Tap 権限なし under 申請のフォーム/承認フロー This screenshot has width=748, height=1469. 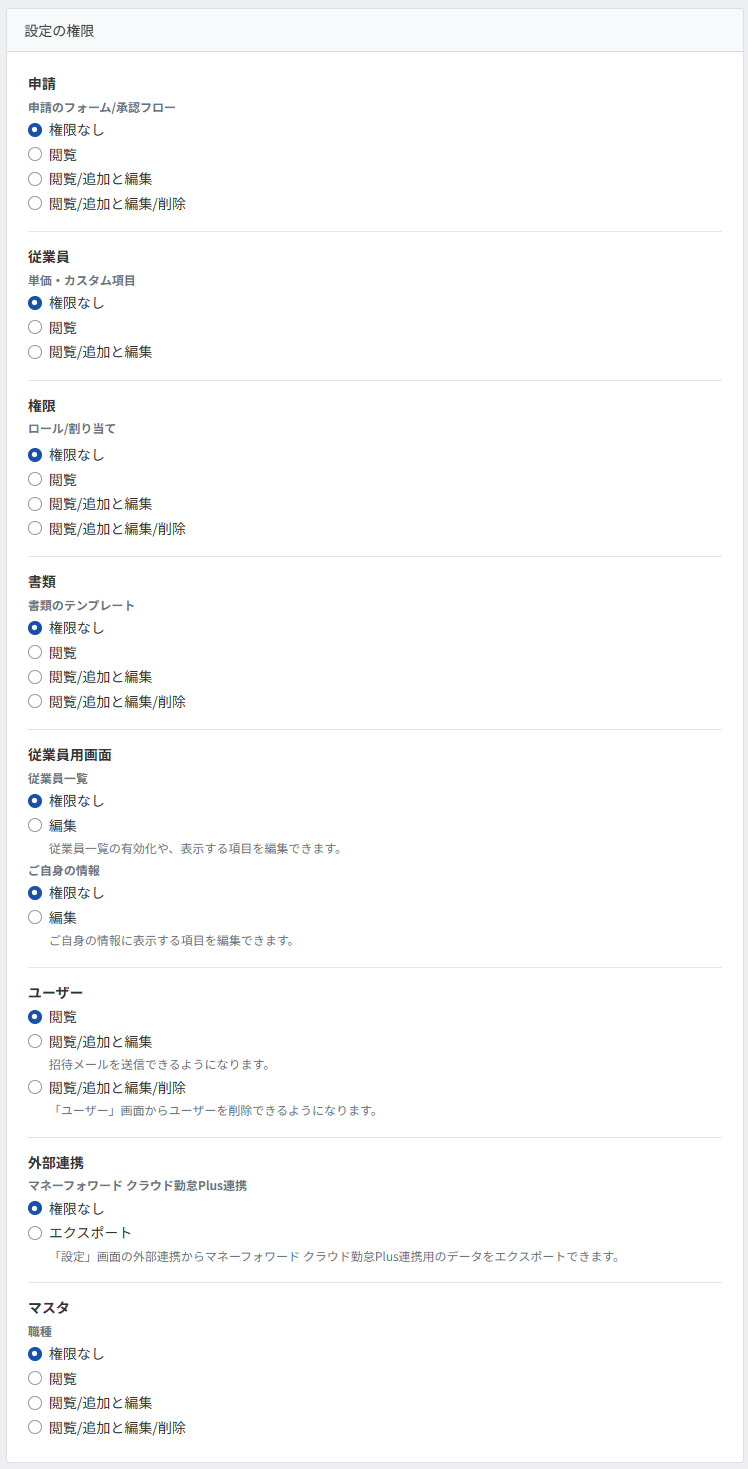click(35, 130)
